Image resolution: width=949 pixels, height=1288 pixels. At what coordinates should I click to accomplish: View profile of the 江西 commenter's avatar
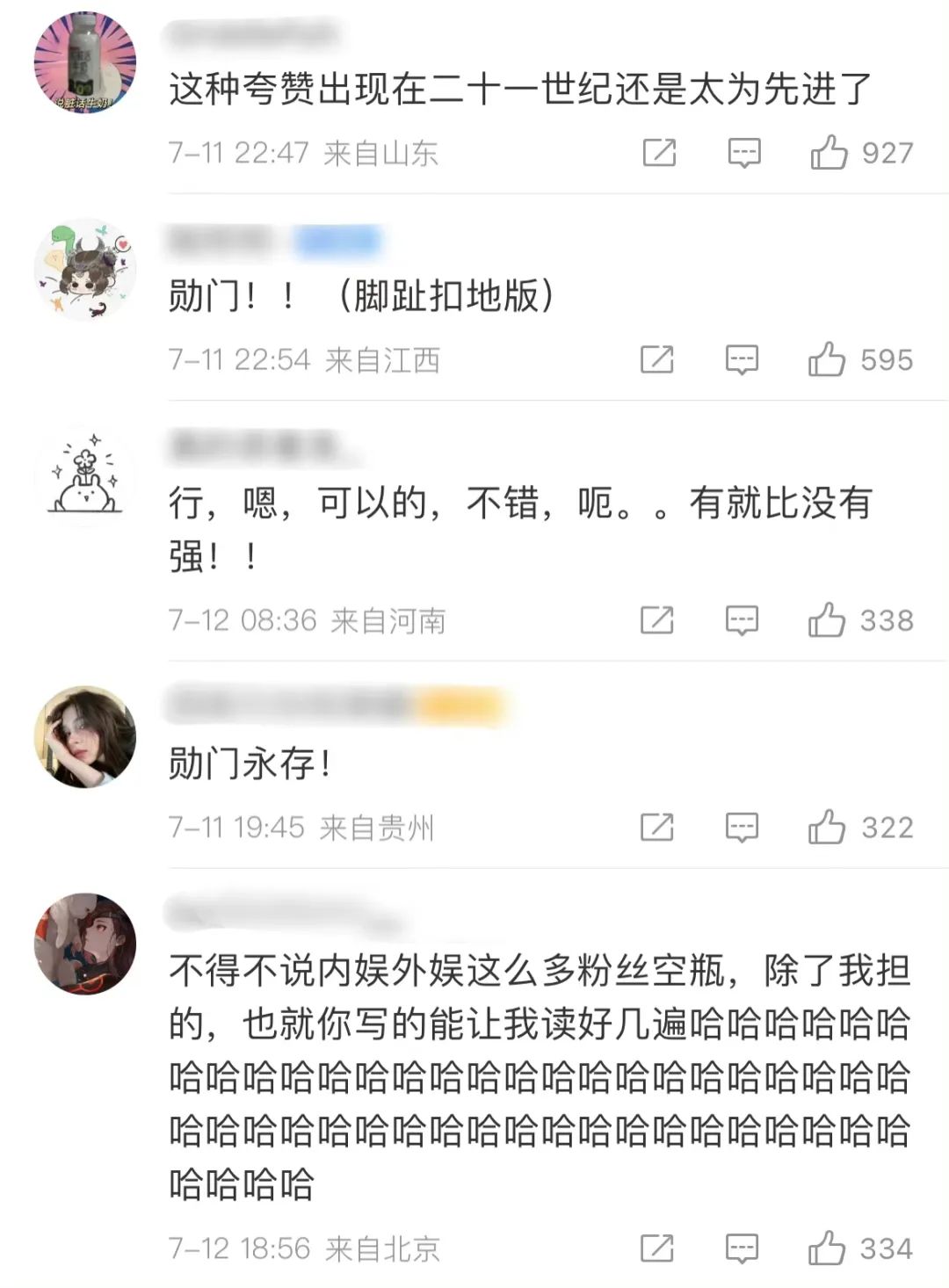[x=85, y=270]
